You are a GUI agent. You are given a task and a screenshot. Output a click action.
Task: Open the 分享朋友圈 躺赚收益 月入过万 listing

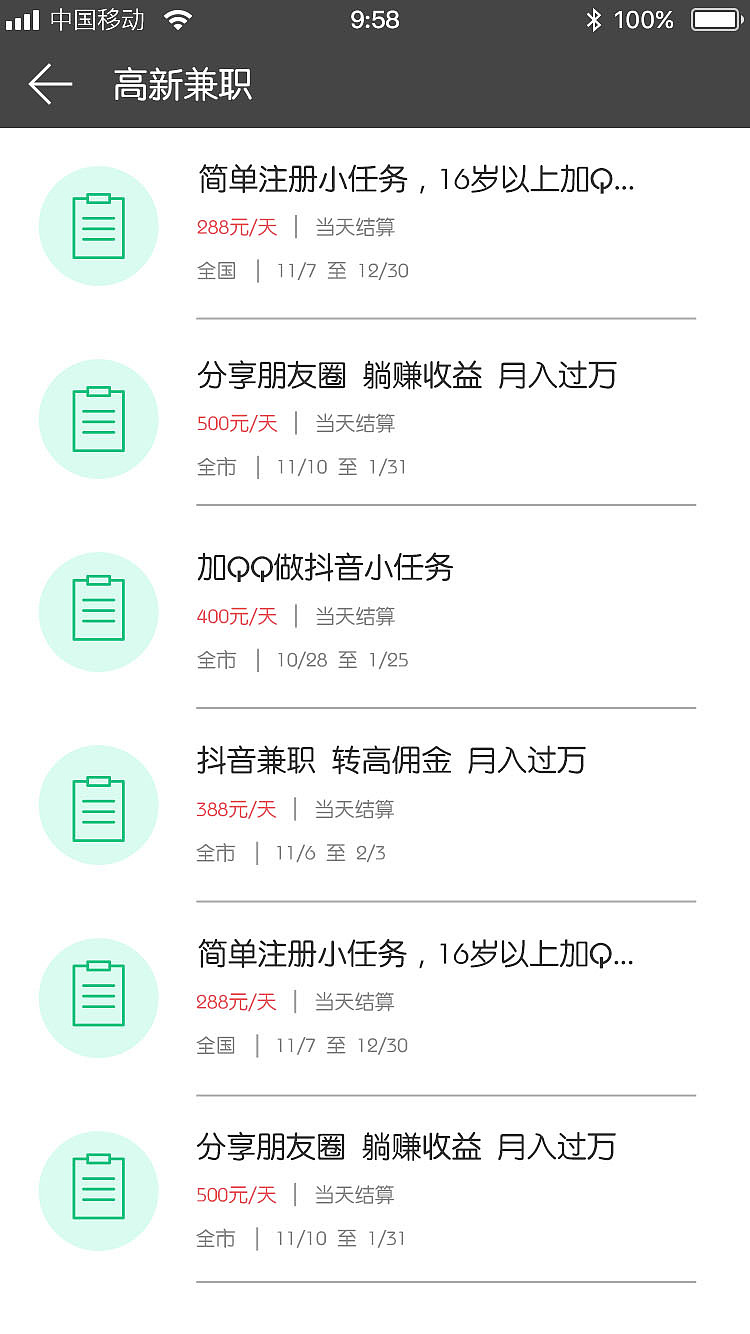pos(407,375)
